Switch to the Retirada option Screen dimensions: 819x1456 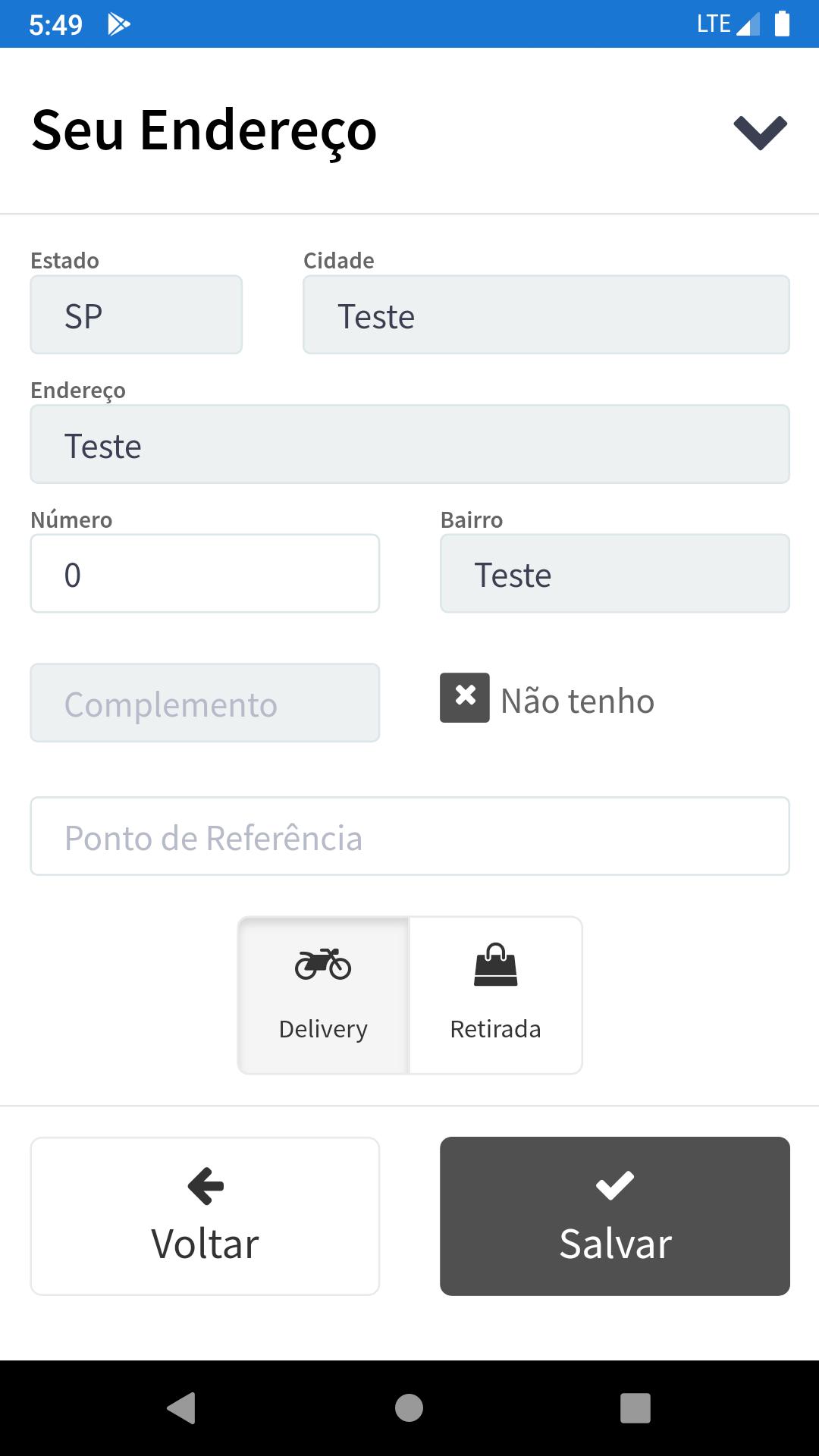coord(496,995)
